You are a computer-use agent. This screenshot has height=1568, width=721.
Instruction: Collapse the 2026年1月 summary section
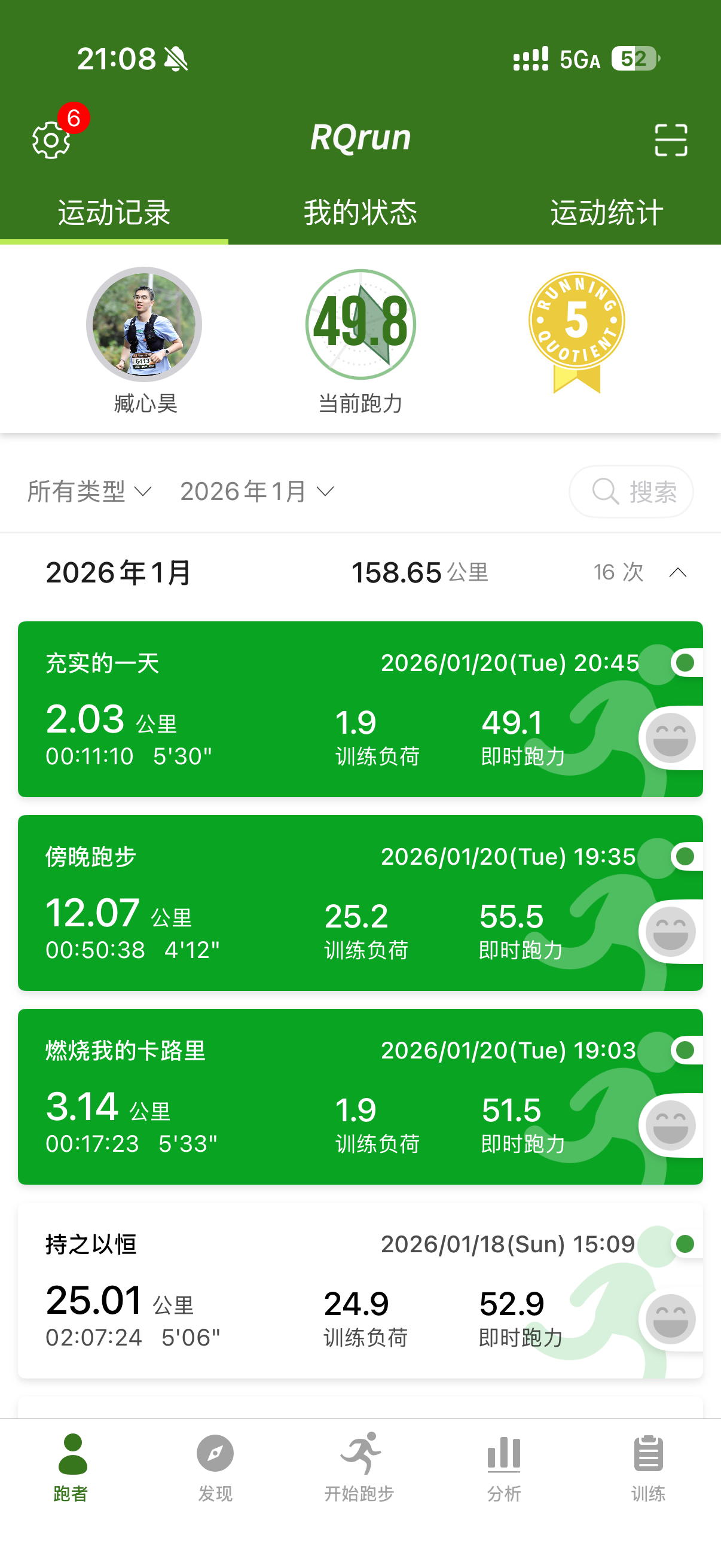(677, 573)
